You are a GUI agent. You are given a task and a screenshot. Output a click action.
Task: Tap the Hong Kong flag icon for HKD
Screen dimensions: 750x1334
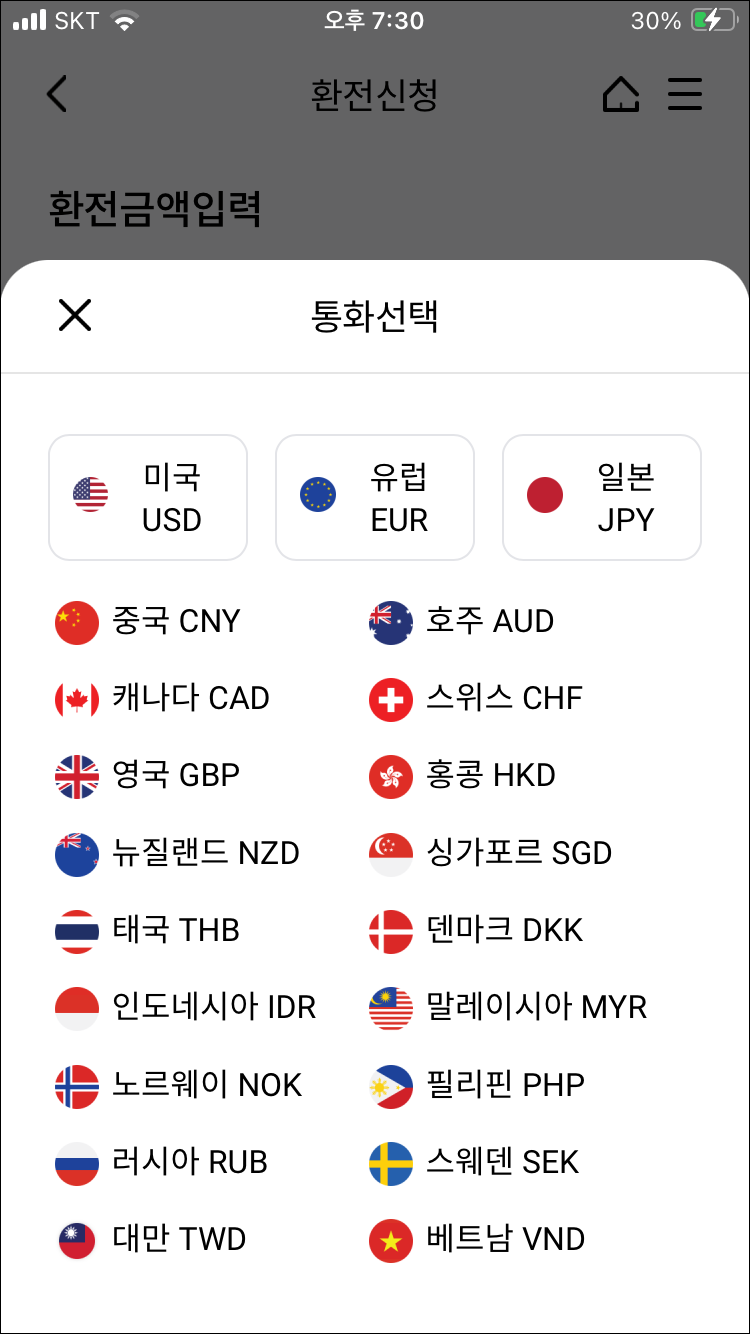[x=391, y=775]
